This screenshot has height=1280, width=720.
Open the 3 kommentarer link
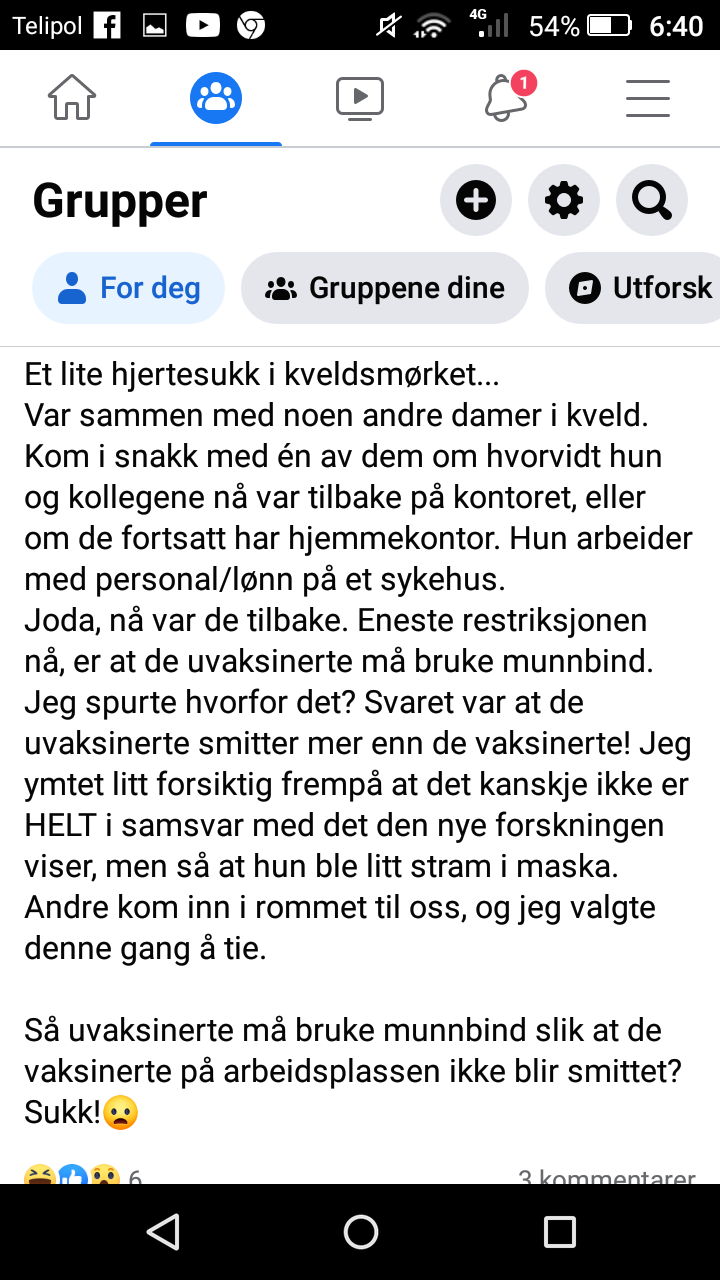click(607, 1175)
